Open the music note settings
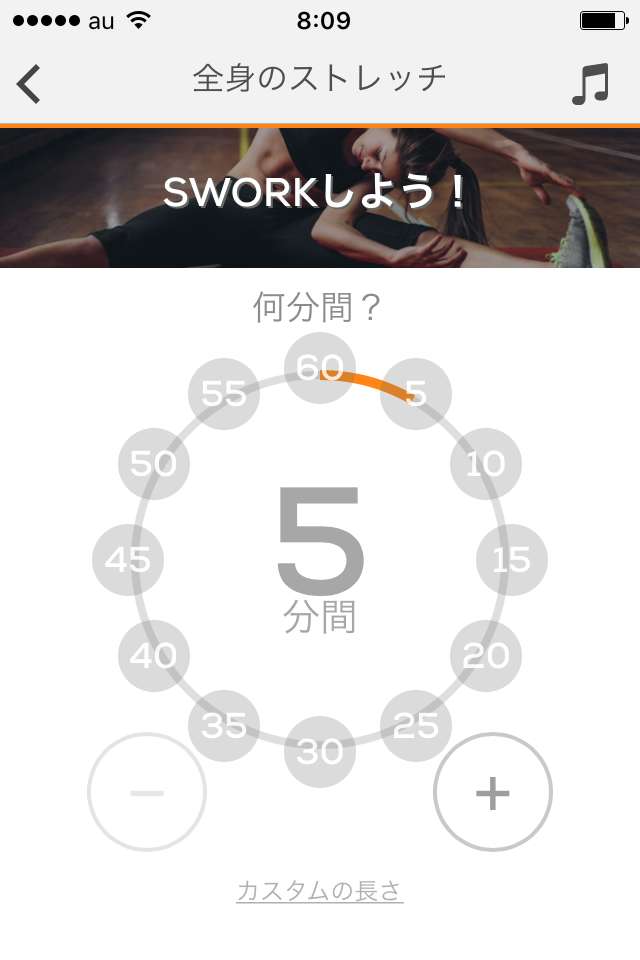 point(590,83)
